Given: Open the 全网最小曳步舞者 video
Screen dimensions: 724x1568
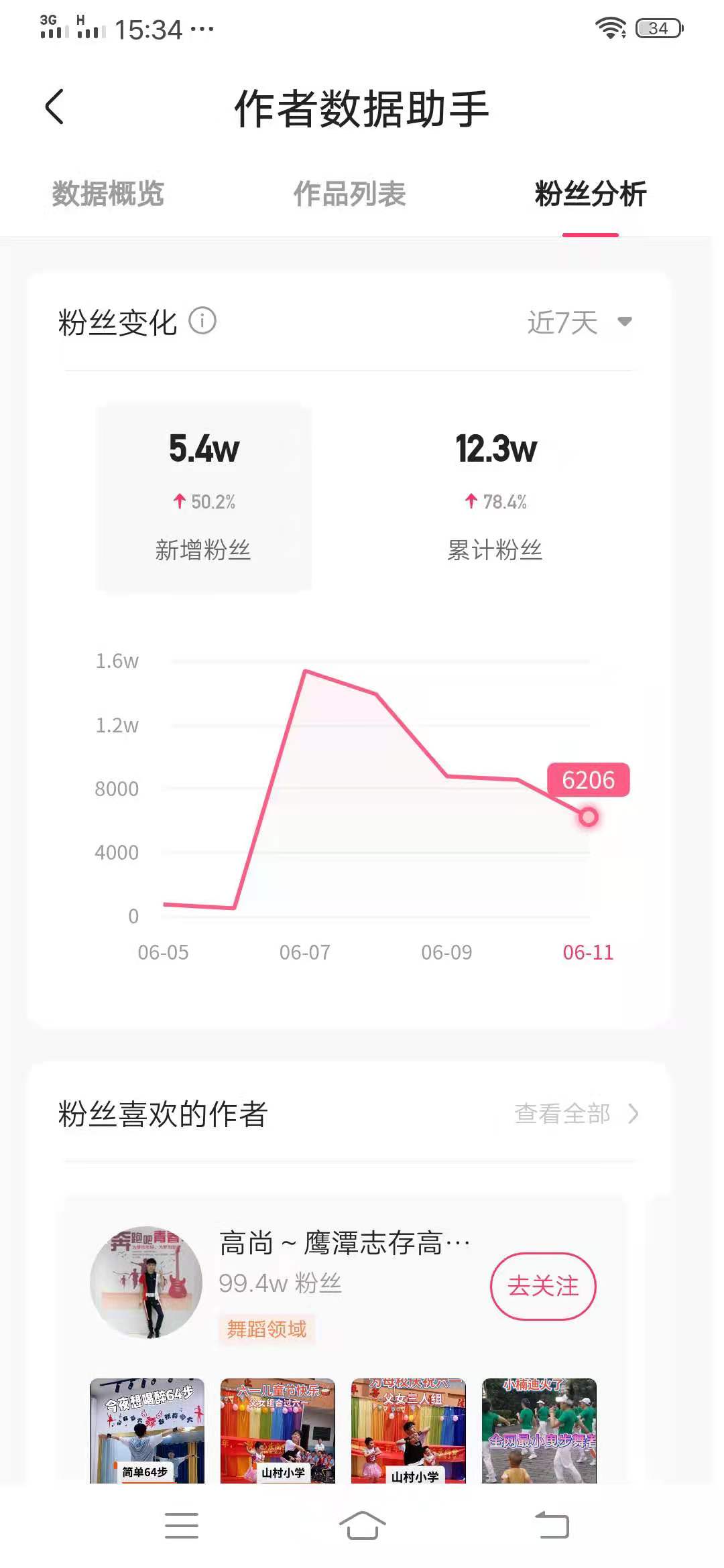Looking at the screenshot, I should pos(539,1430).
